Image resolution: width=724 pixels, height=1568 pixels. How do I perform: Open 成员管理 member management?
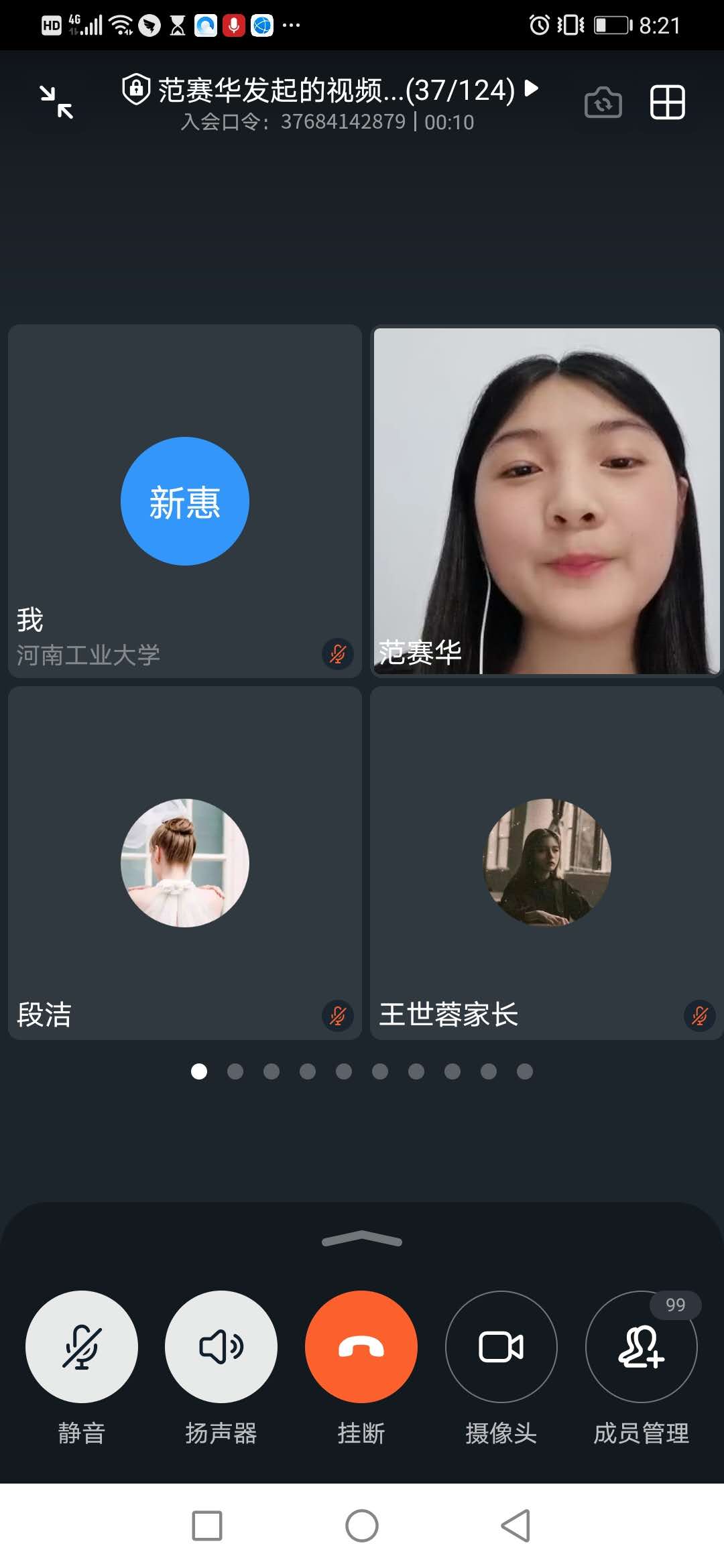coord(641,1346)
